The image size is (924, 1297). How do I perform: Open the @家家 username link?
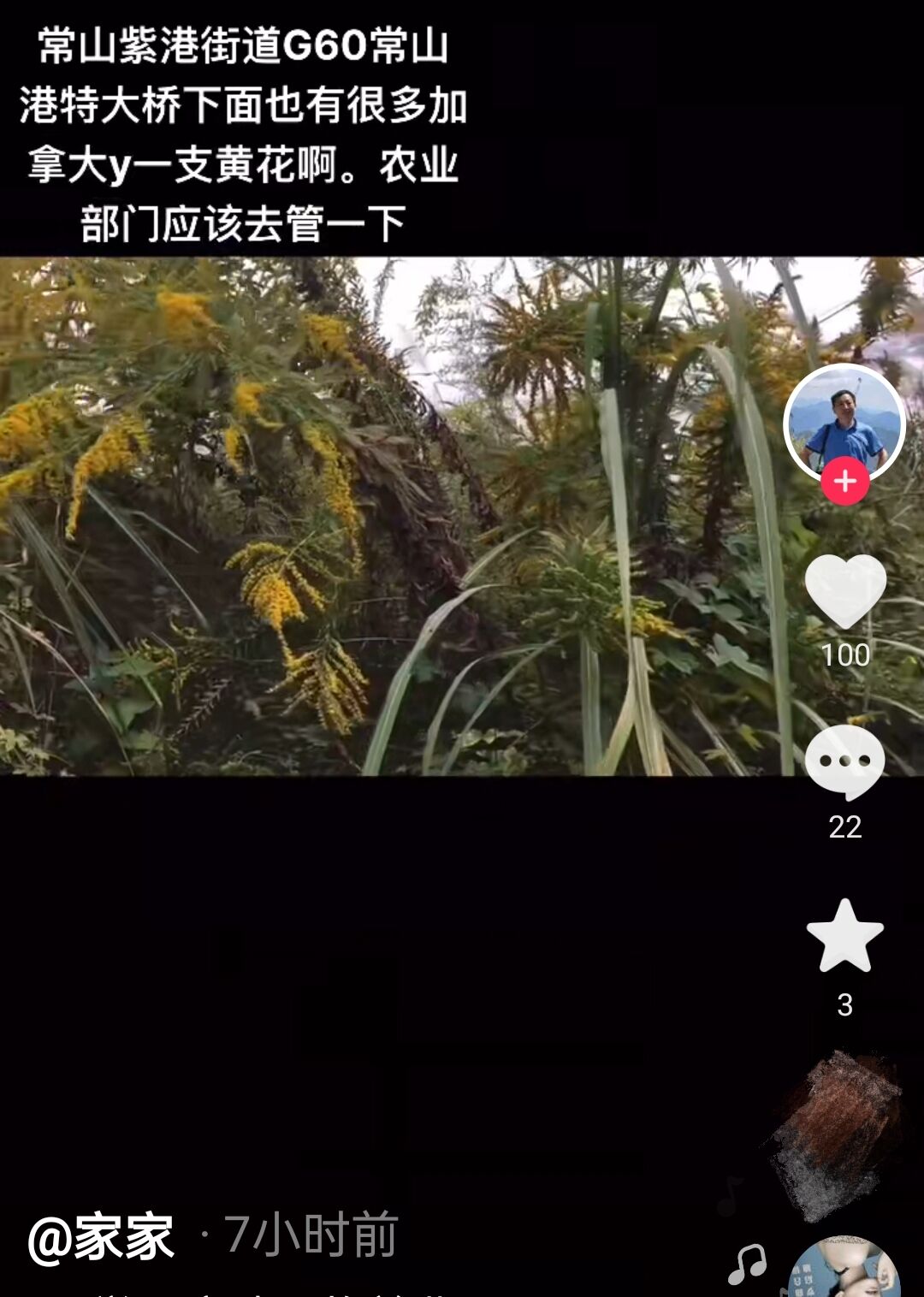pyautogui.click(x=101, y=1237)
